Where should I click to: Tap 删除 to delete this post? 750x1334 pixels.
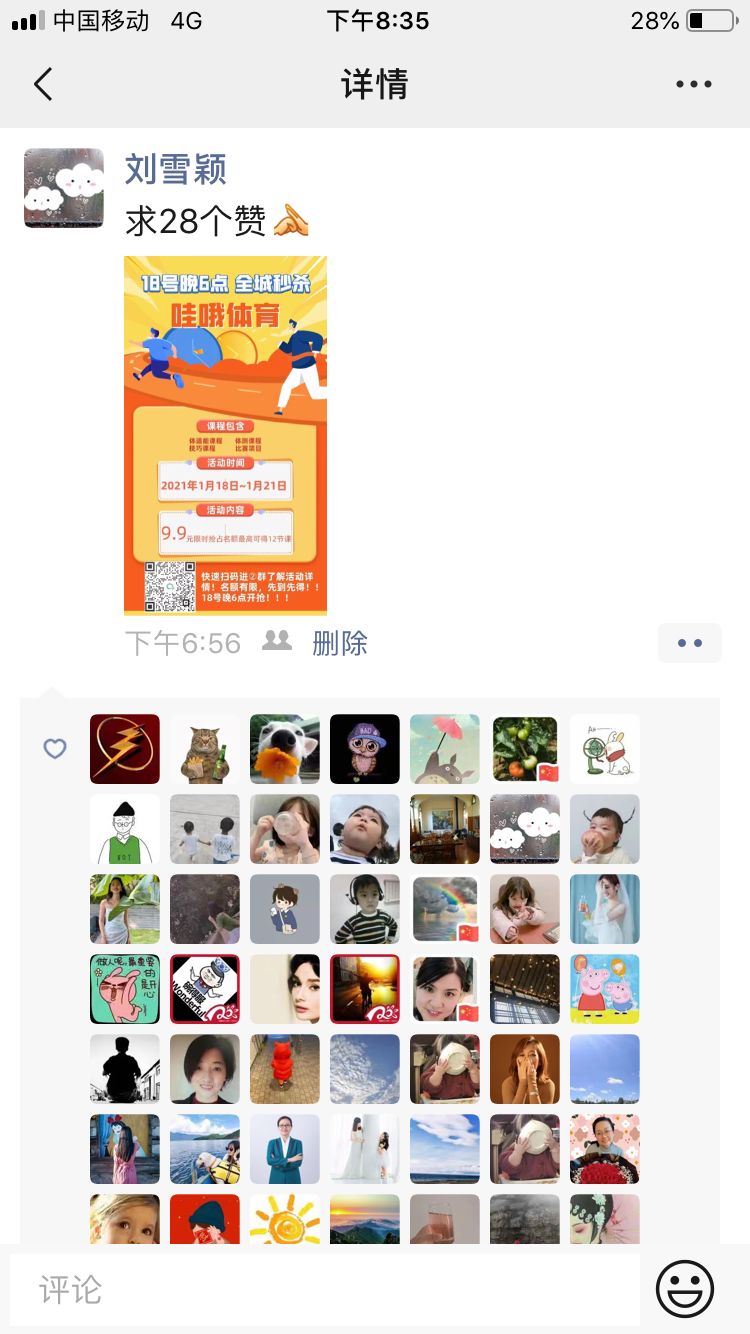point(340,643)
